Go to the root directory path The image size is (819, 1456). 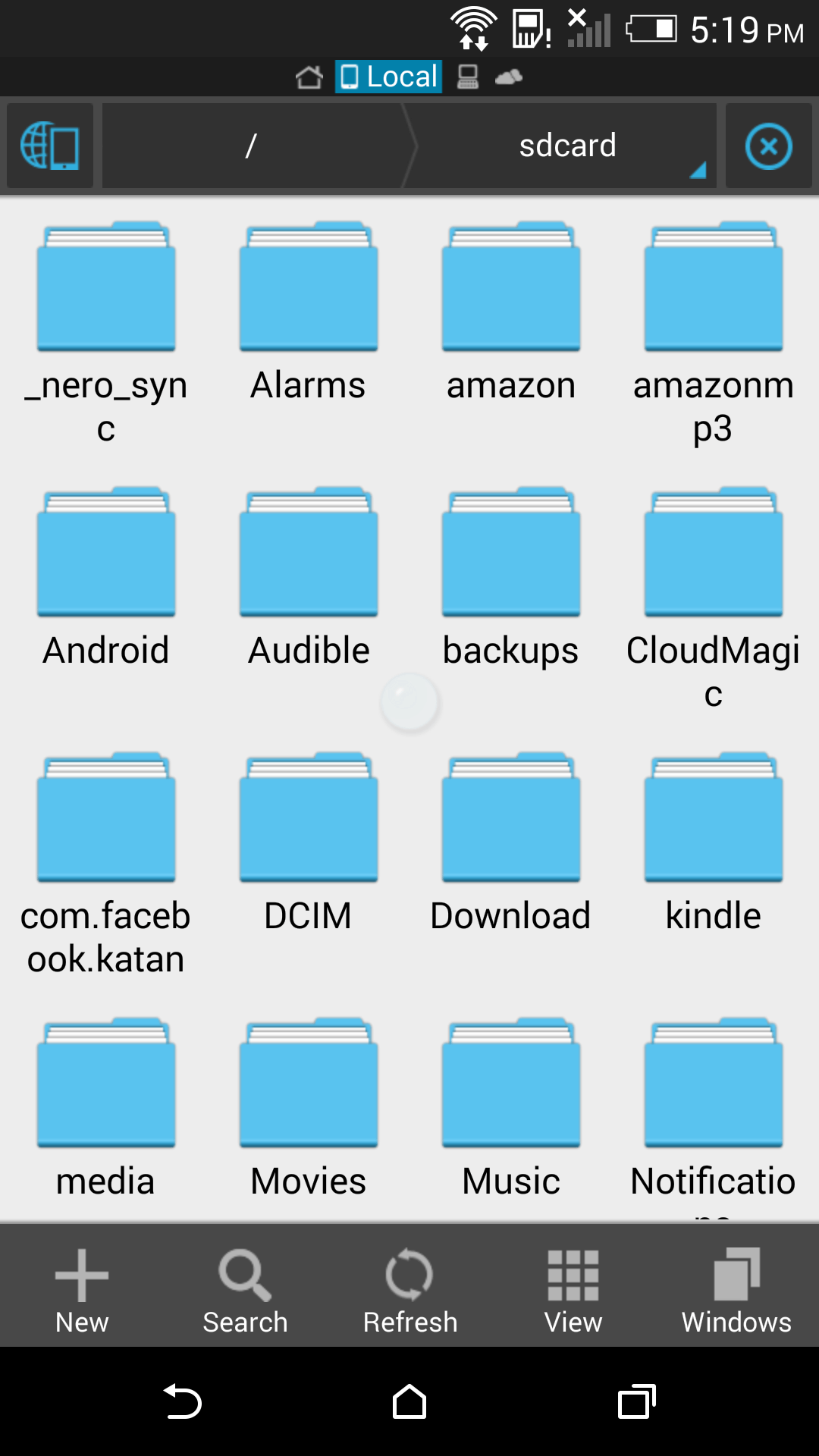[252, 146]
